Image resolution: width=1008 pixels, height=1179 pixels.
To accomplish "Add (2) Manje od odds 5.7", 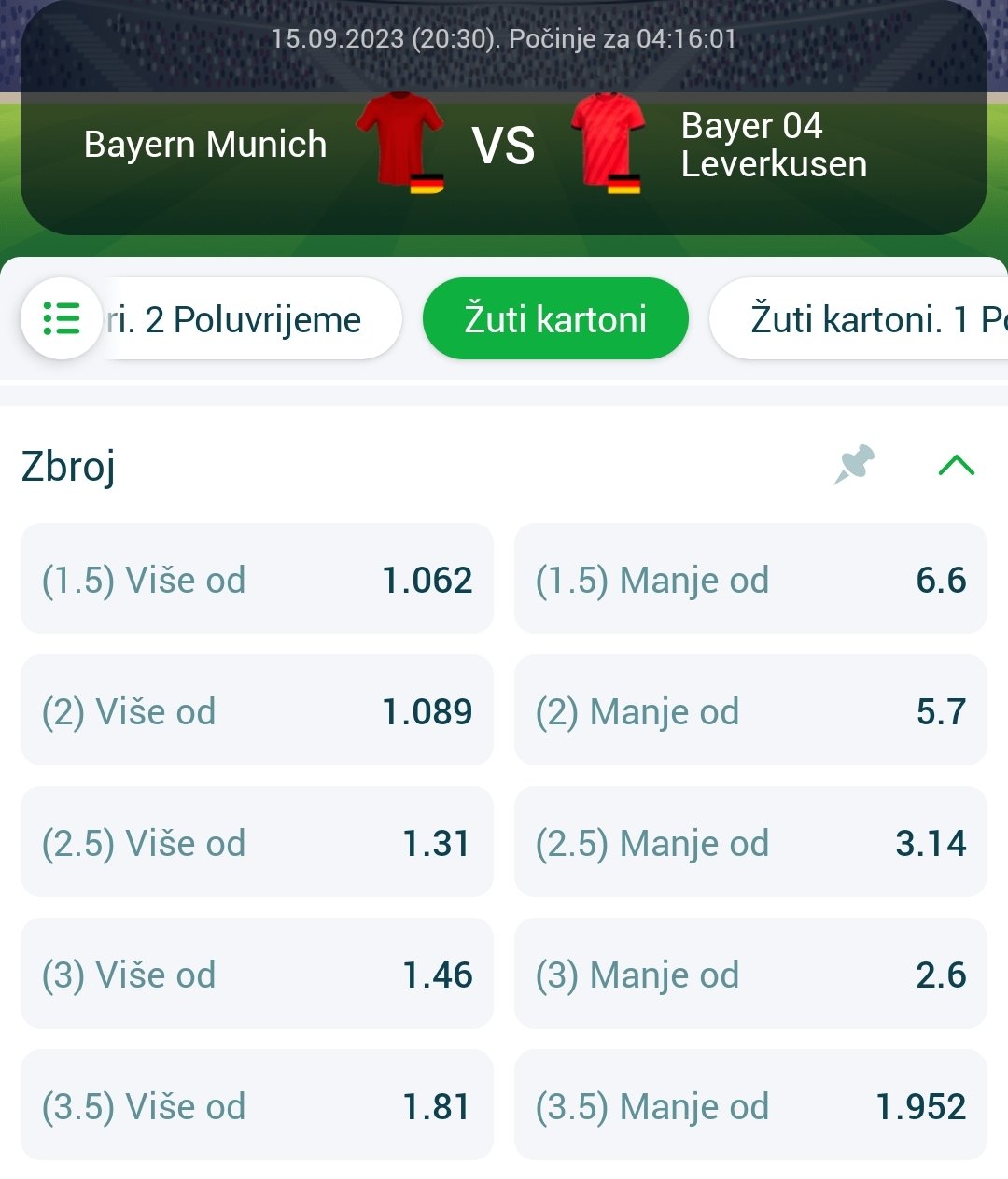I will 749,710.
